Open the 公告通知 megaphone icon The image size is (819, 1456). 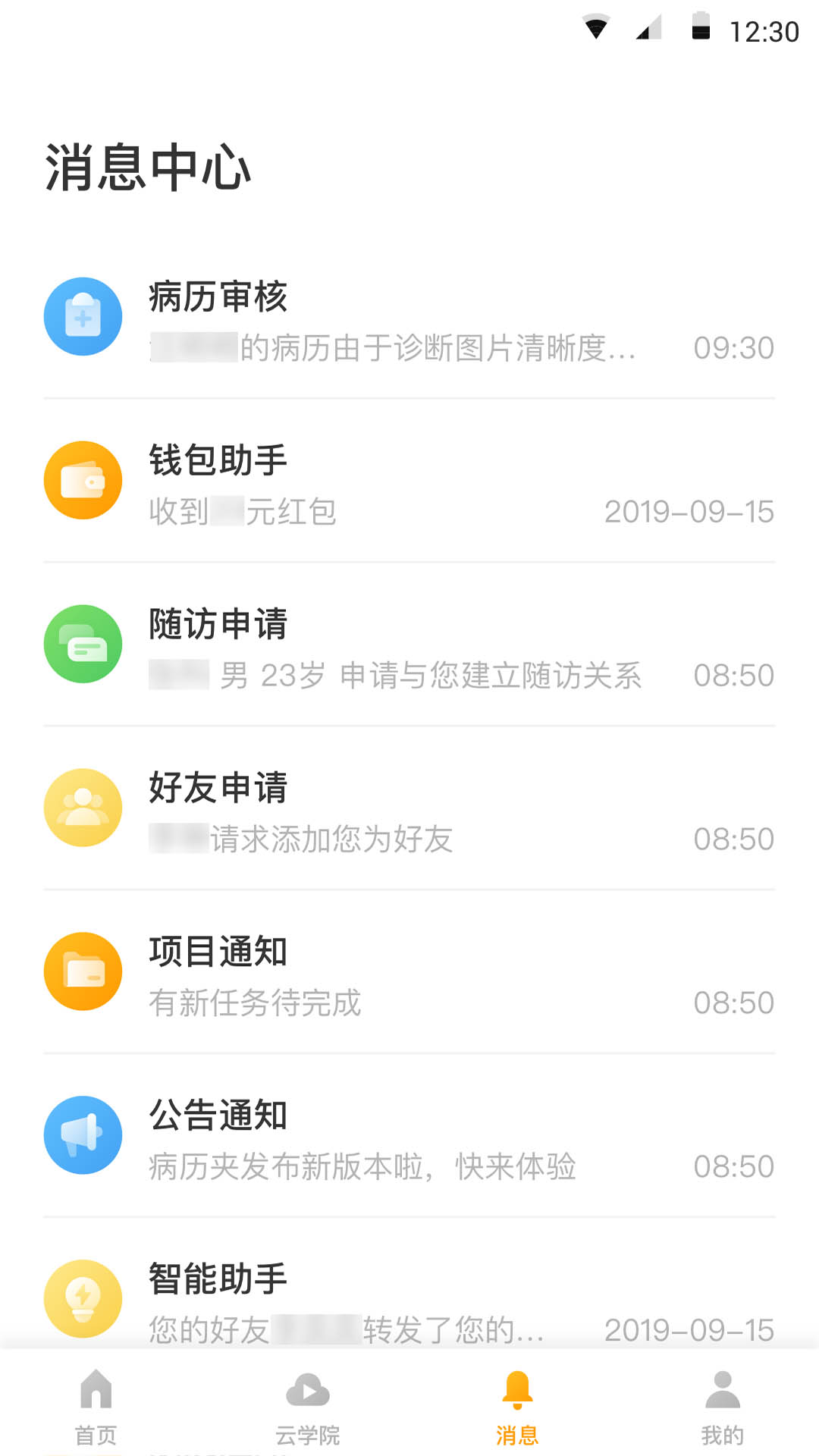click(x=83, y=1135)
